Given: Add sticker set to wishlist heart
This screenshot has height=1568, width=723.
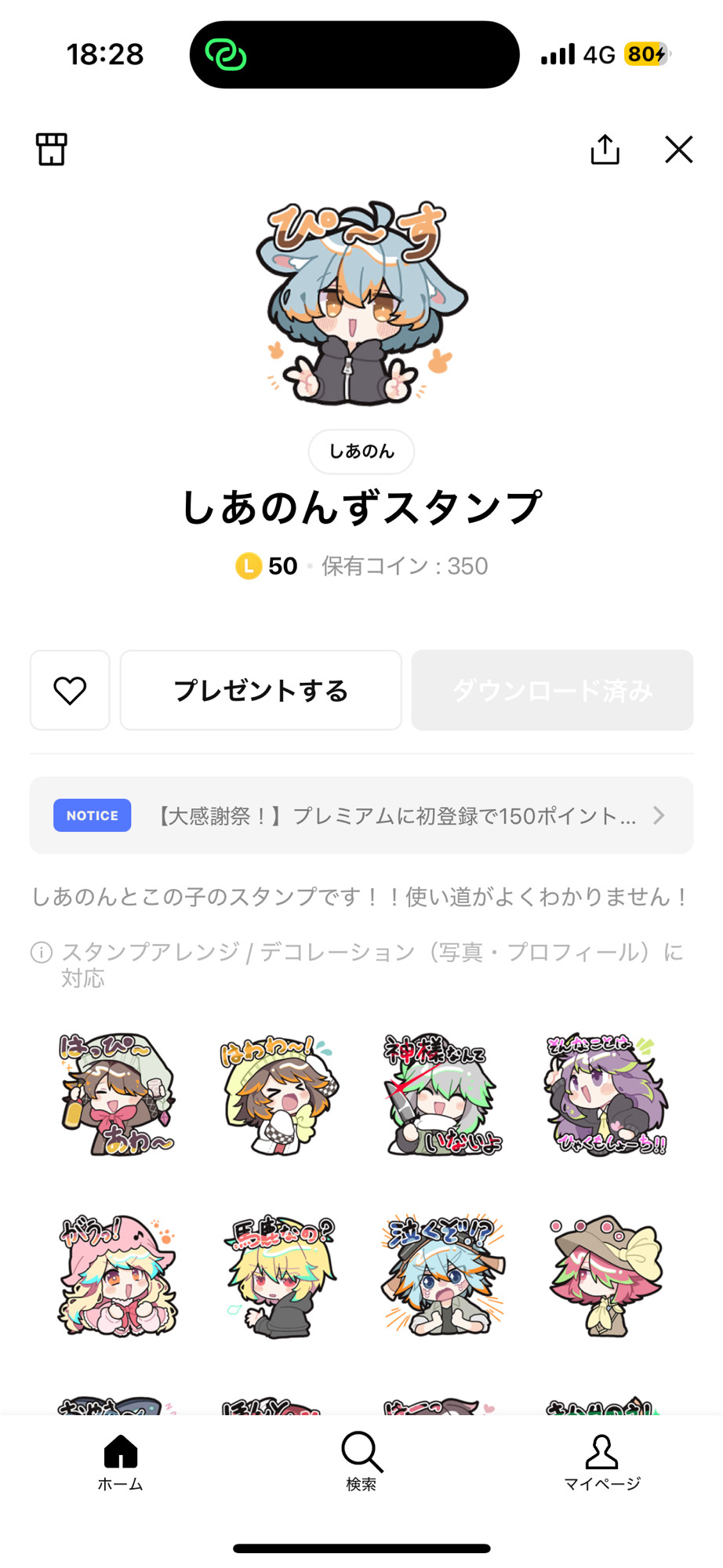Looking at the screenshot, I should coord(70,690).
